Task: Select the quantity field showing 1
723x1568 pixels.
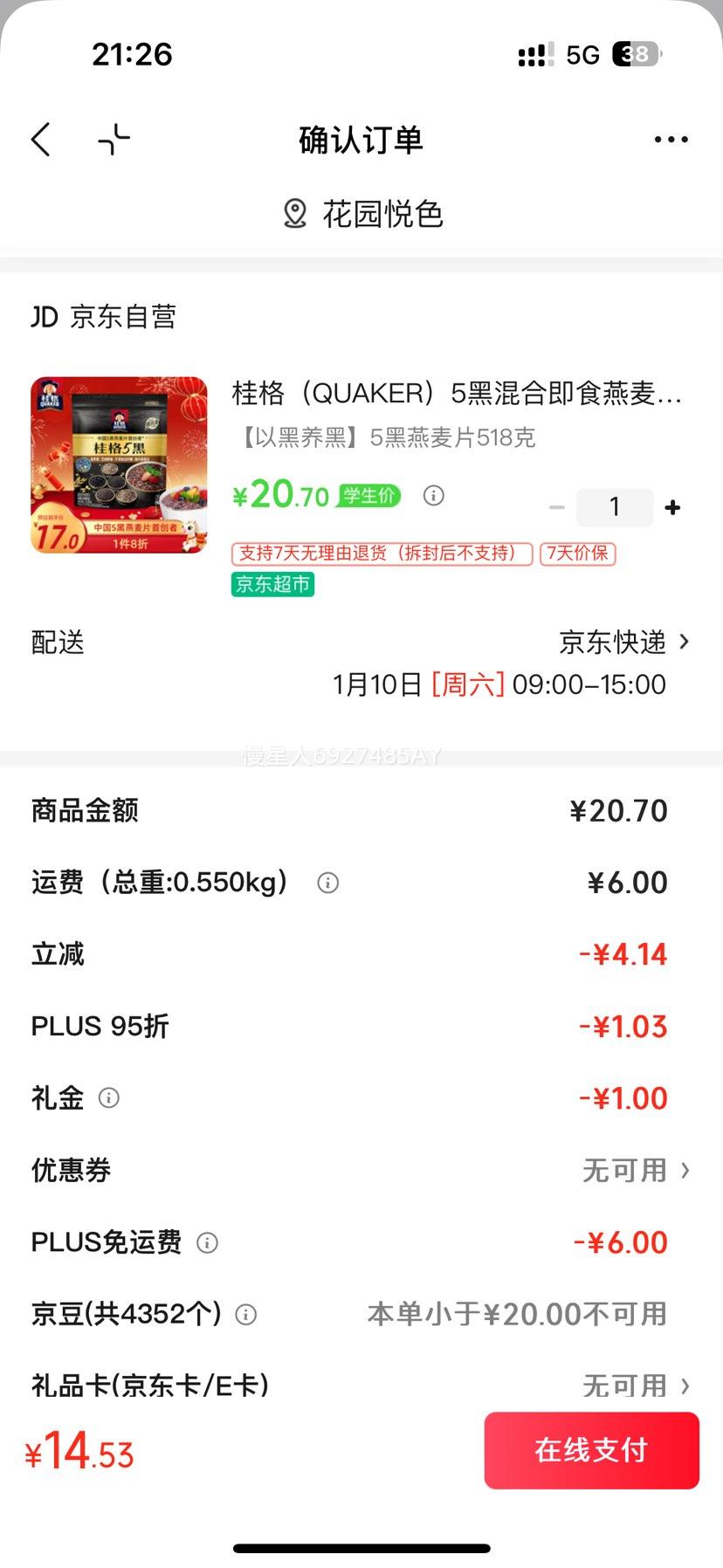Action: pos(614,506)
